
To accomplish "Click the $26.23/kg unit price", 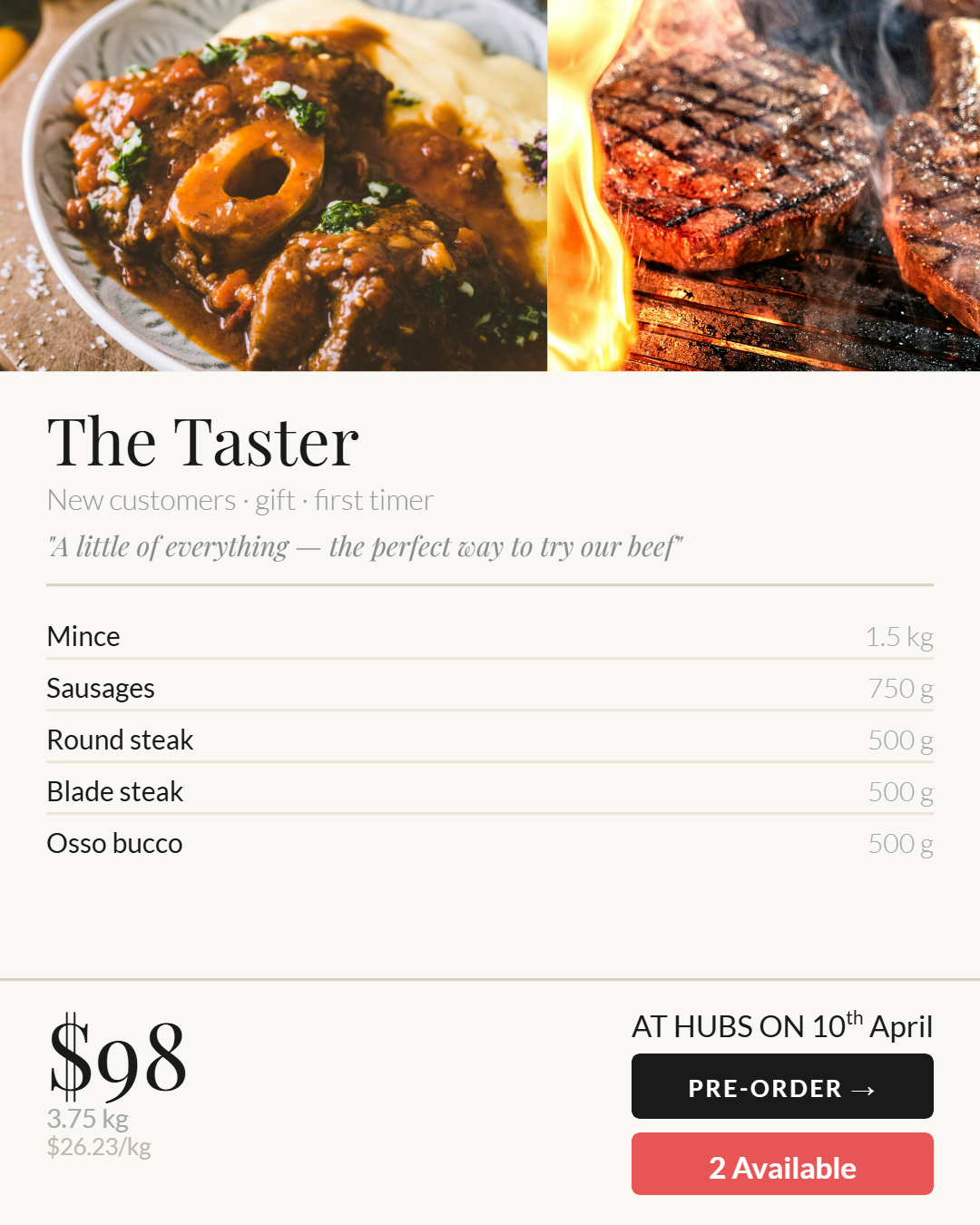I will (99, 1148).
